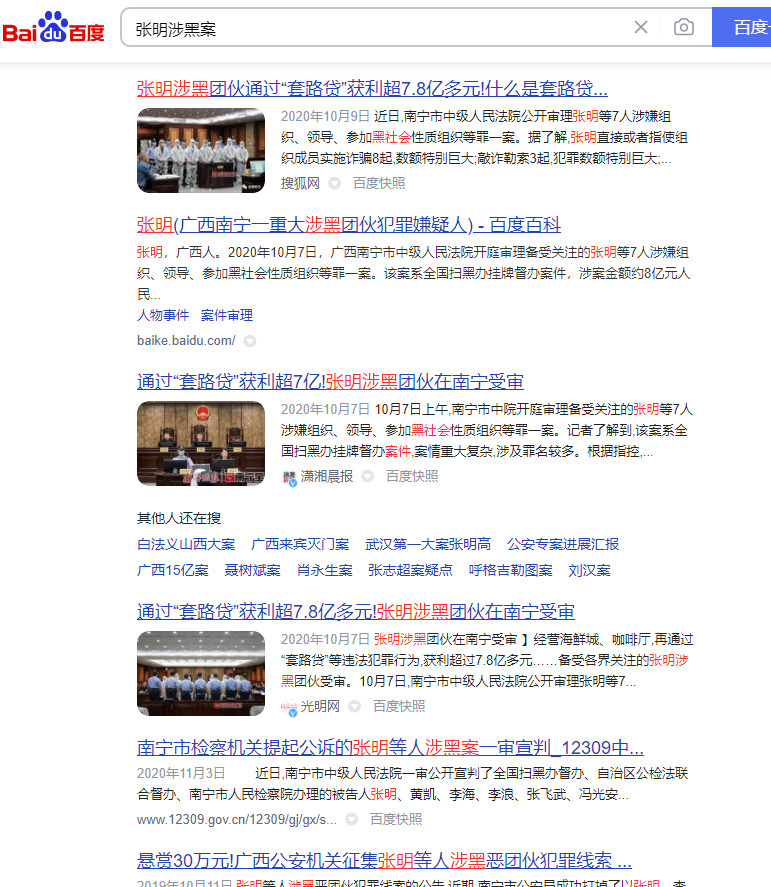Open camera image search
The image size is (771, 887).
click(x=684, y=28)
